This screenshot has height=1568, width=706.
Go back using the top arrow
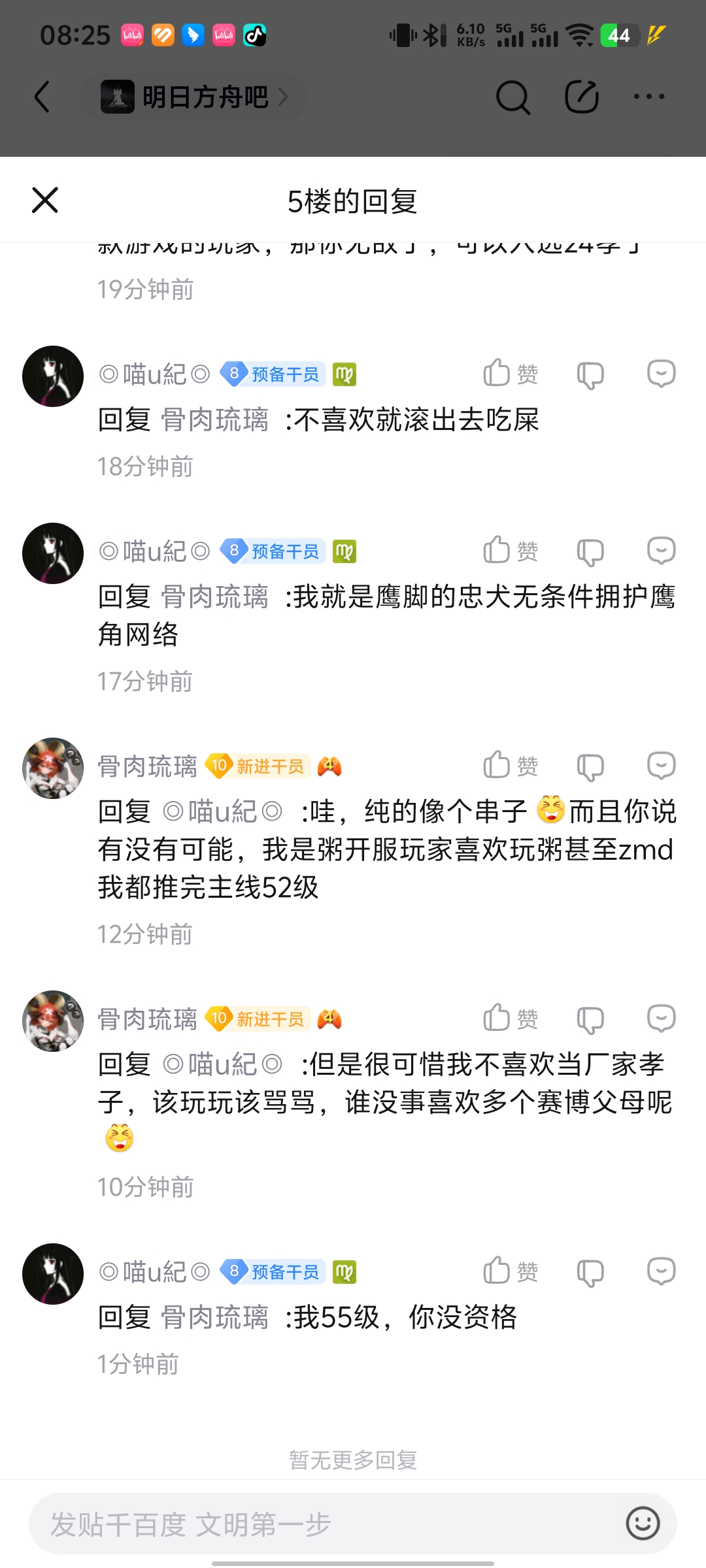pyautogui.click(x=42, y=97)
